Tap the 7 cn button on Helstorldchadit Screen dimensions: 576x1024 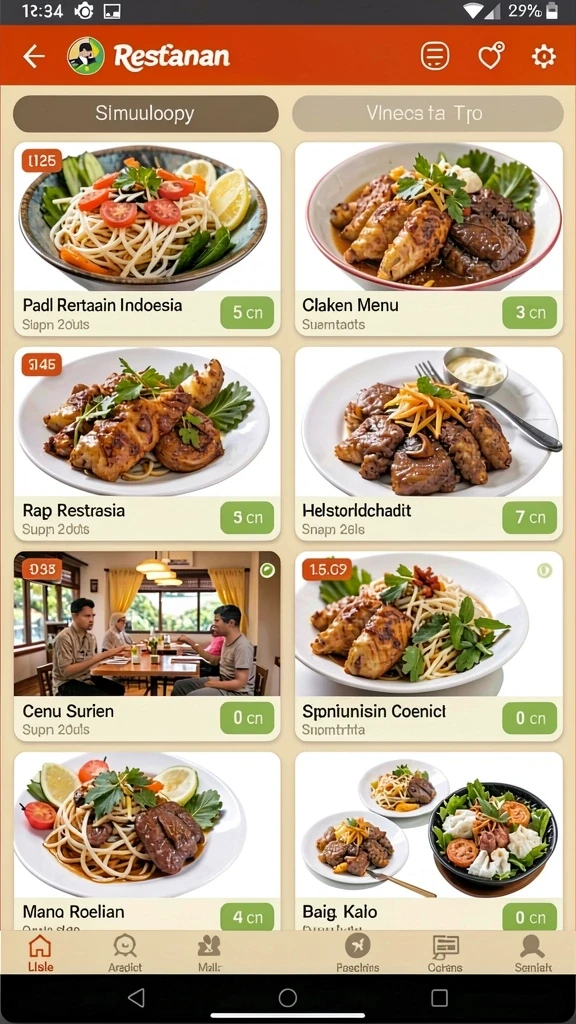click(x=530, y=518)
